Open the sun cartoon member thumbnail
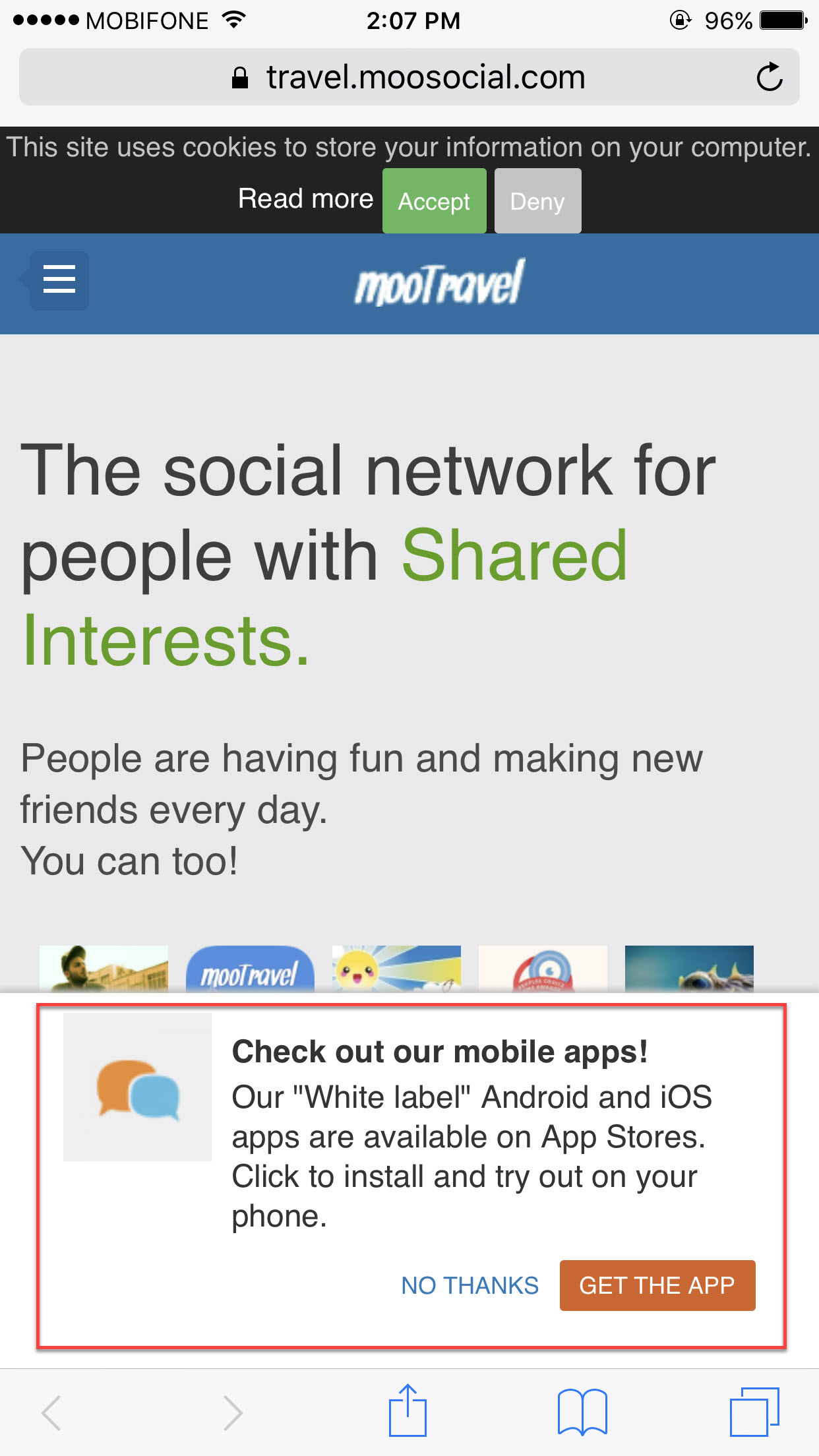The height and width of the screenshot is (1456, 819). pyautogui.click(x=396, y=969)
